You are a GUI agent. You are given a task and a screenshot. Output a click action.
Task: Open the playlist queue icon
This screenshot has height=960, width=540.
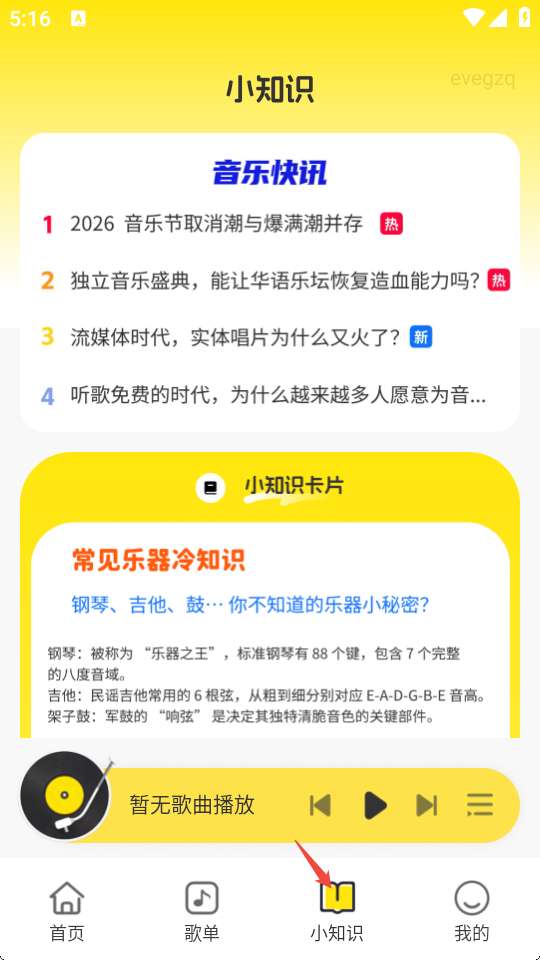click(479, 805)
